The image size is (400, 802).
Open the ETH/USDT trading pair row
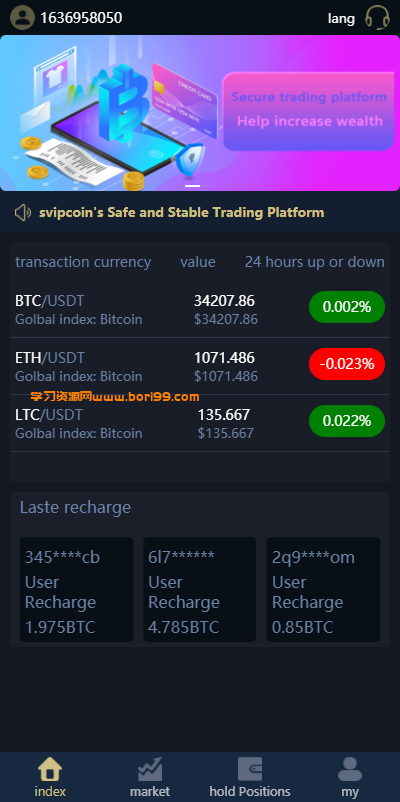pyautogui.click(x=200, y=366)
